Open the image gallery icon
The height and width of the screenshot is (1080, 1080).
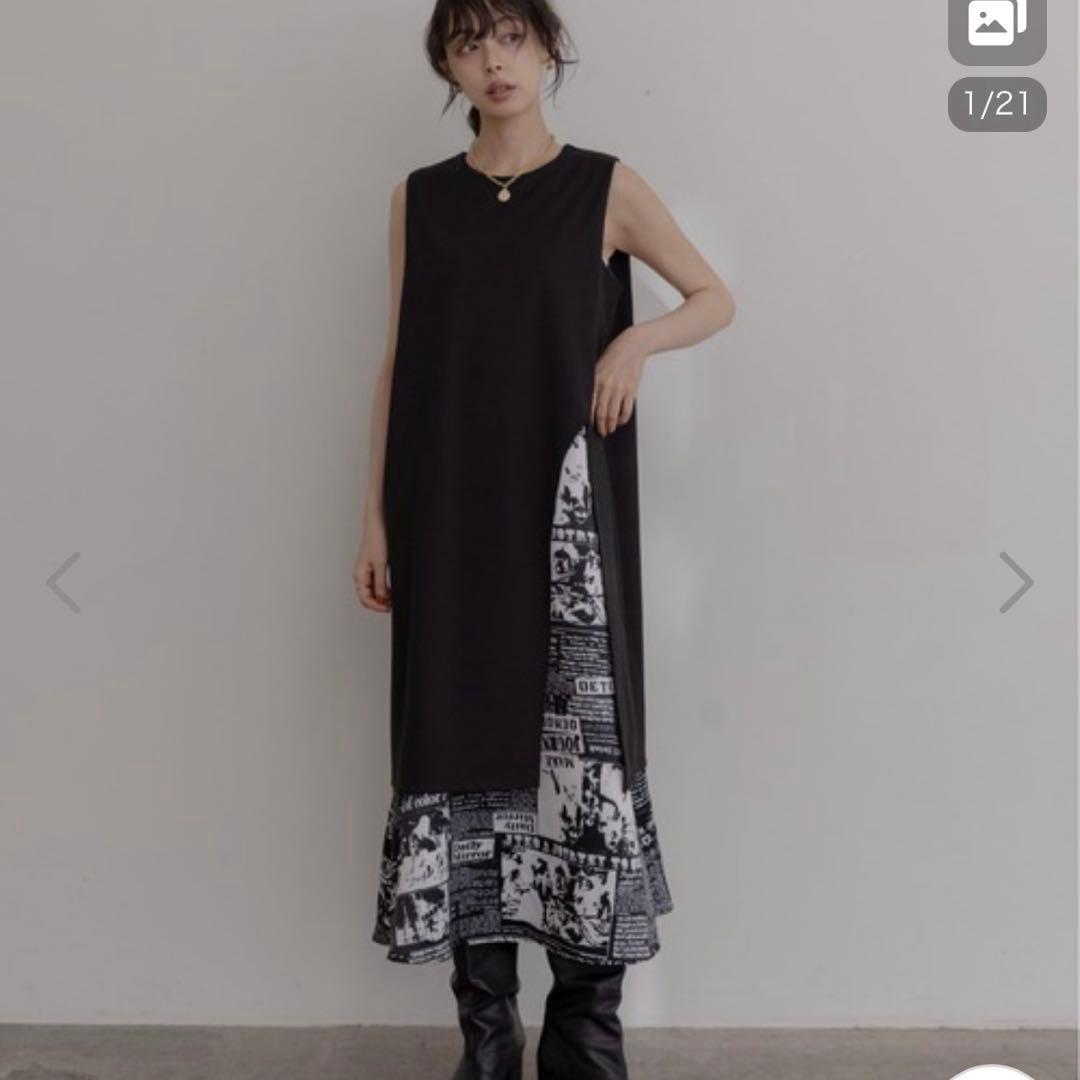pos(996,27)
